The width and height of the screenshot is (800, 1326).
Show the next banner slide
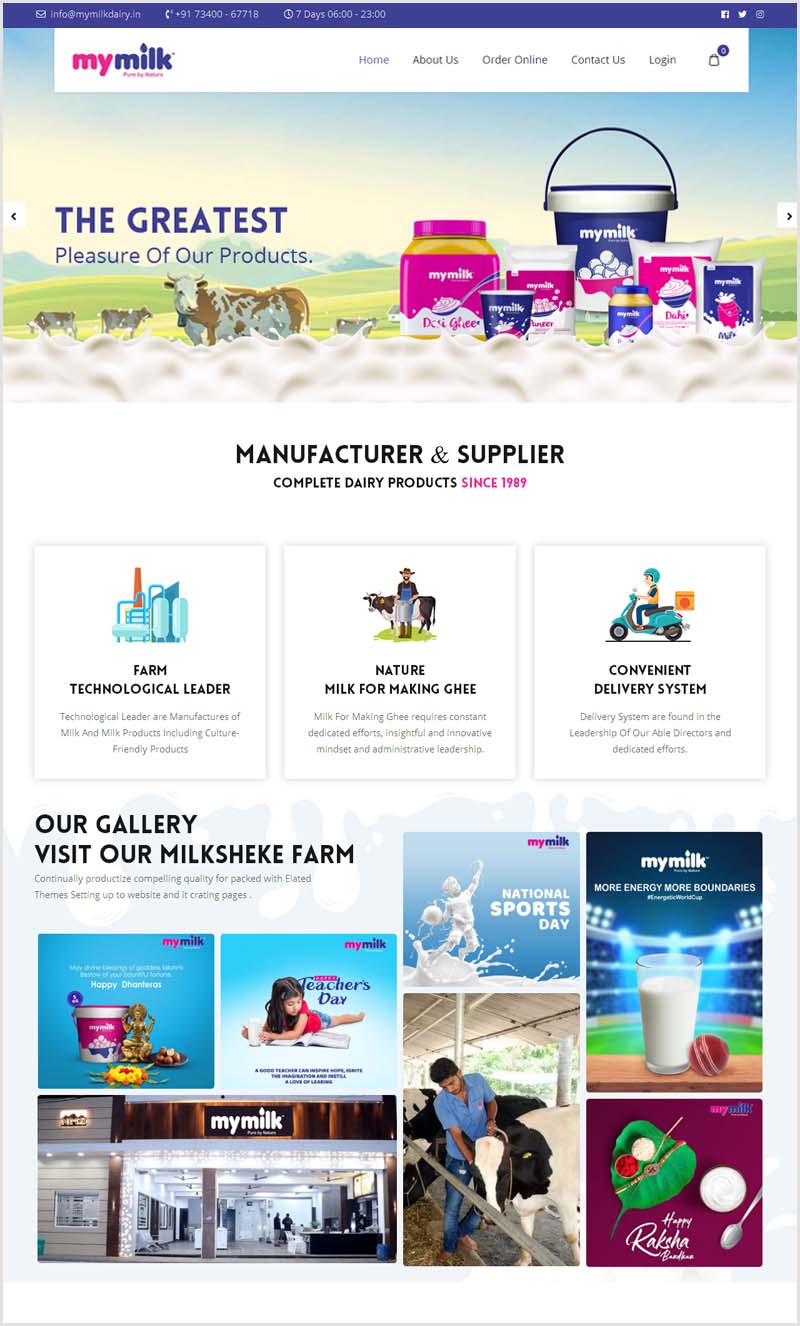787,214
